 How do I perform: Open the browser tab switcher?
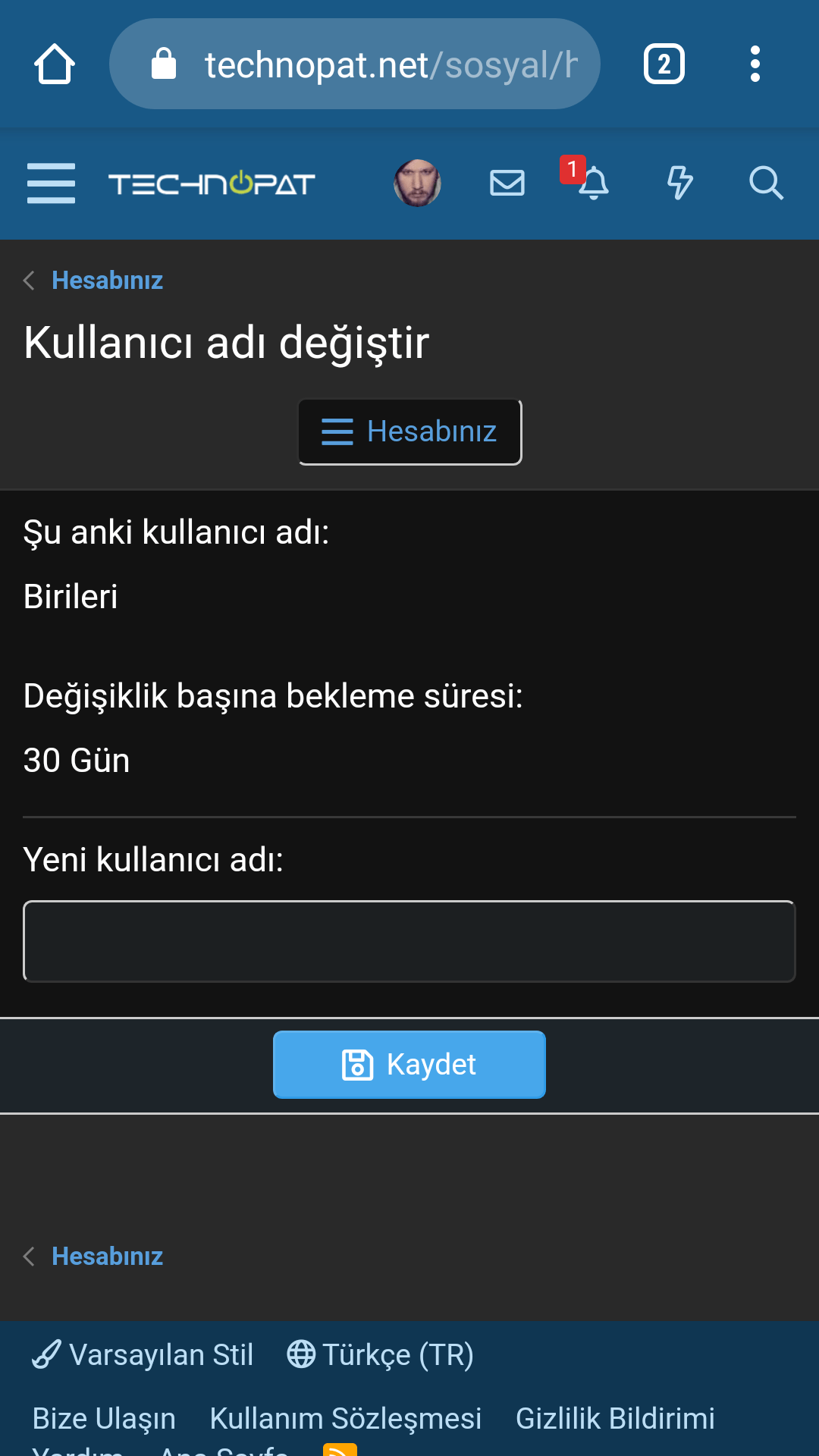664,64
